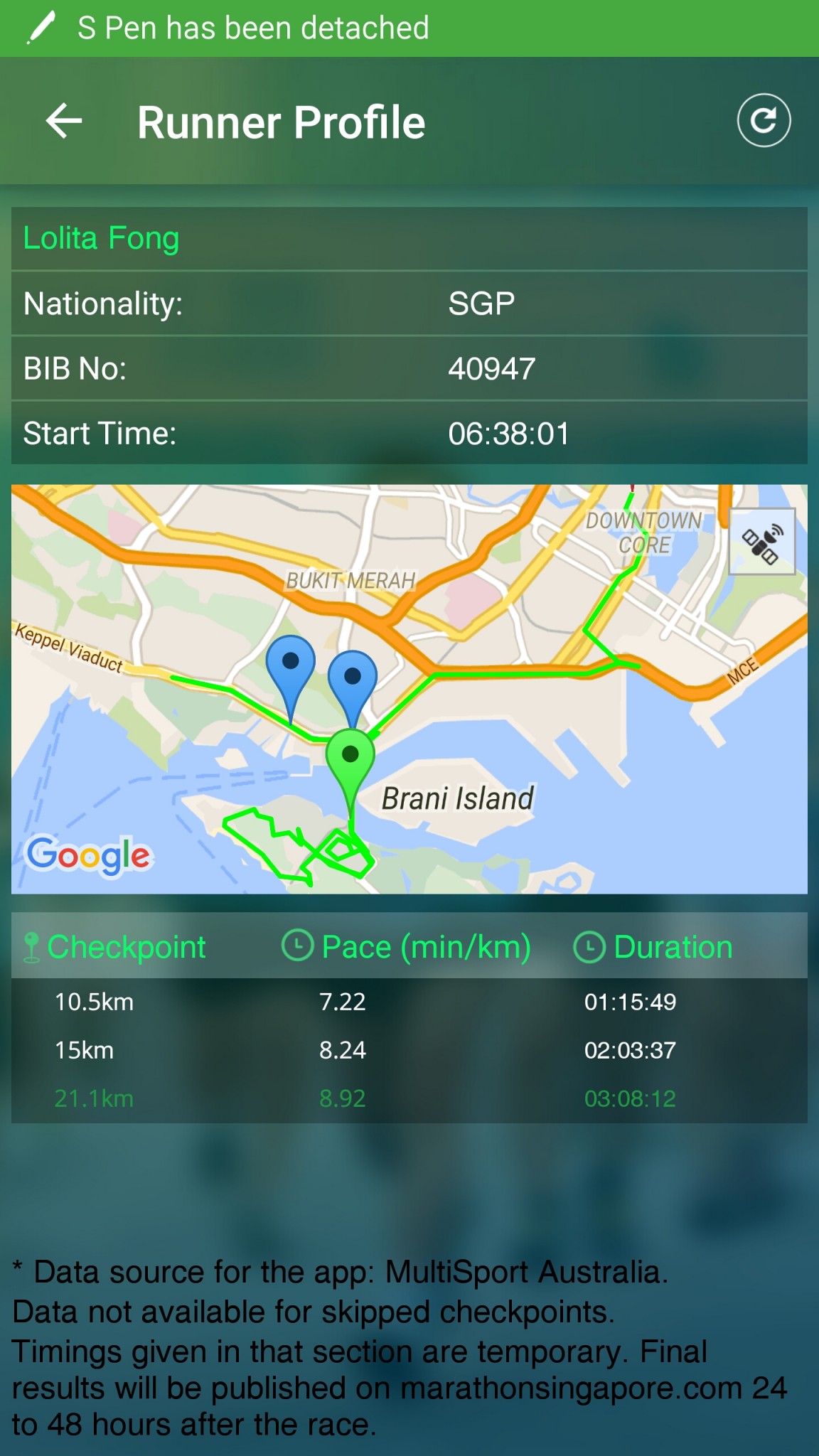Refresh the runner profile data

(x=764, y=120)
